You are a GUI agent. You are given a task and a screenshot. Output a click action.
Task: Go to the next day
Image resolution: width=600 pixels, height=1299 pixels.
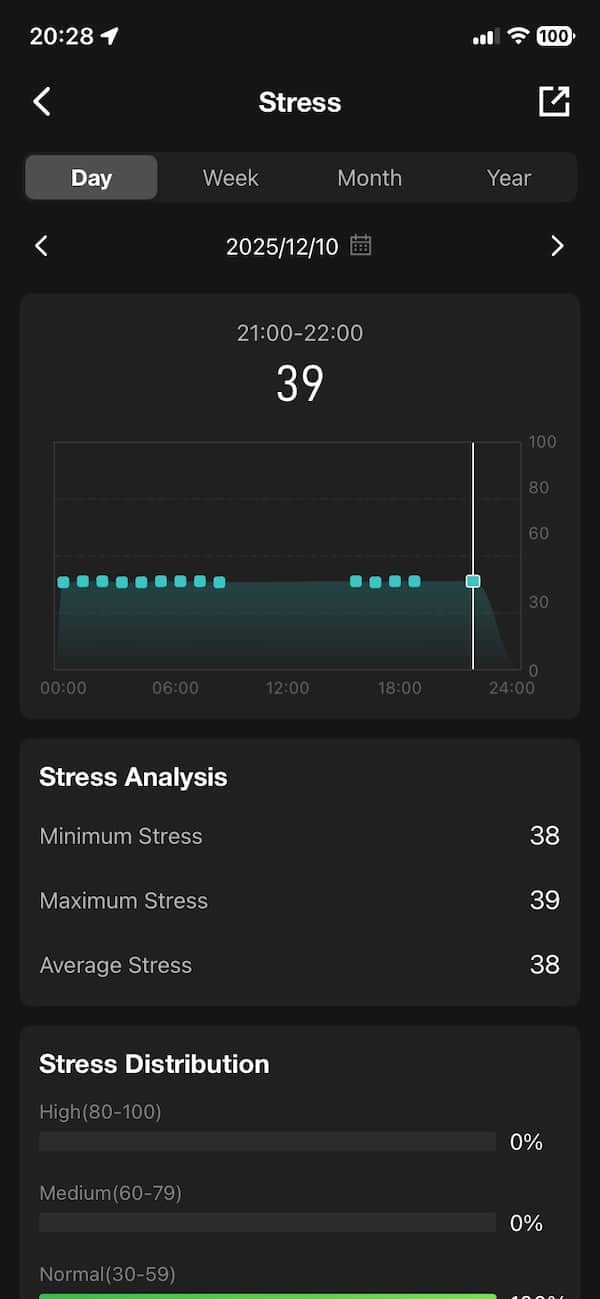pos(557,246)
